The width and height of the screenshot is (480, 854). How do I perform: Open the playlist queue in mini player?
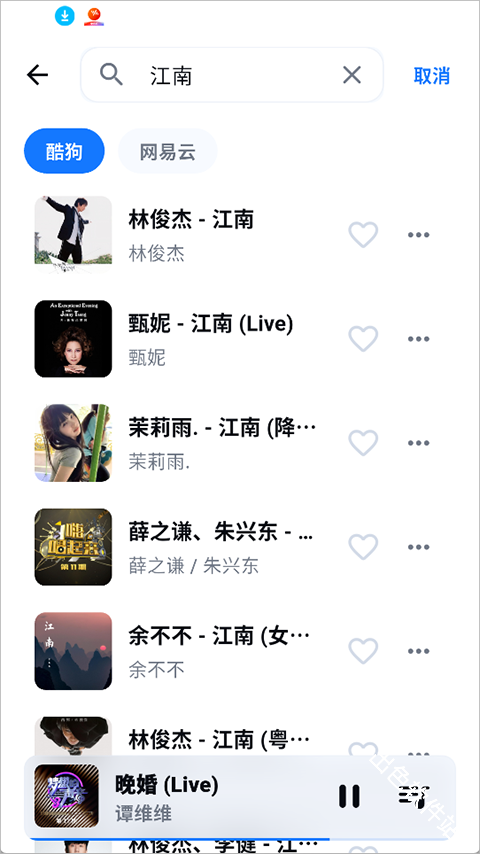[x=414, y=796]
